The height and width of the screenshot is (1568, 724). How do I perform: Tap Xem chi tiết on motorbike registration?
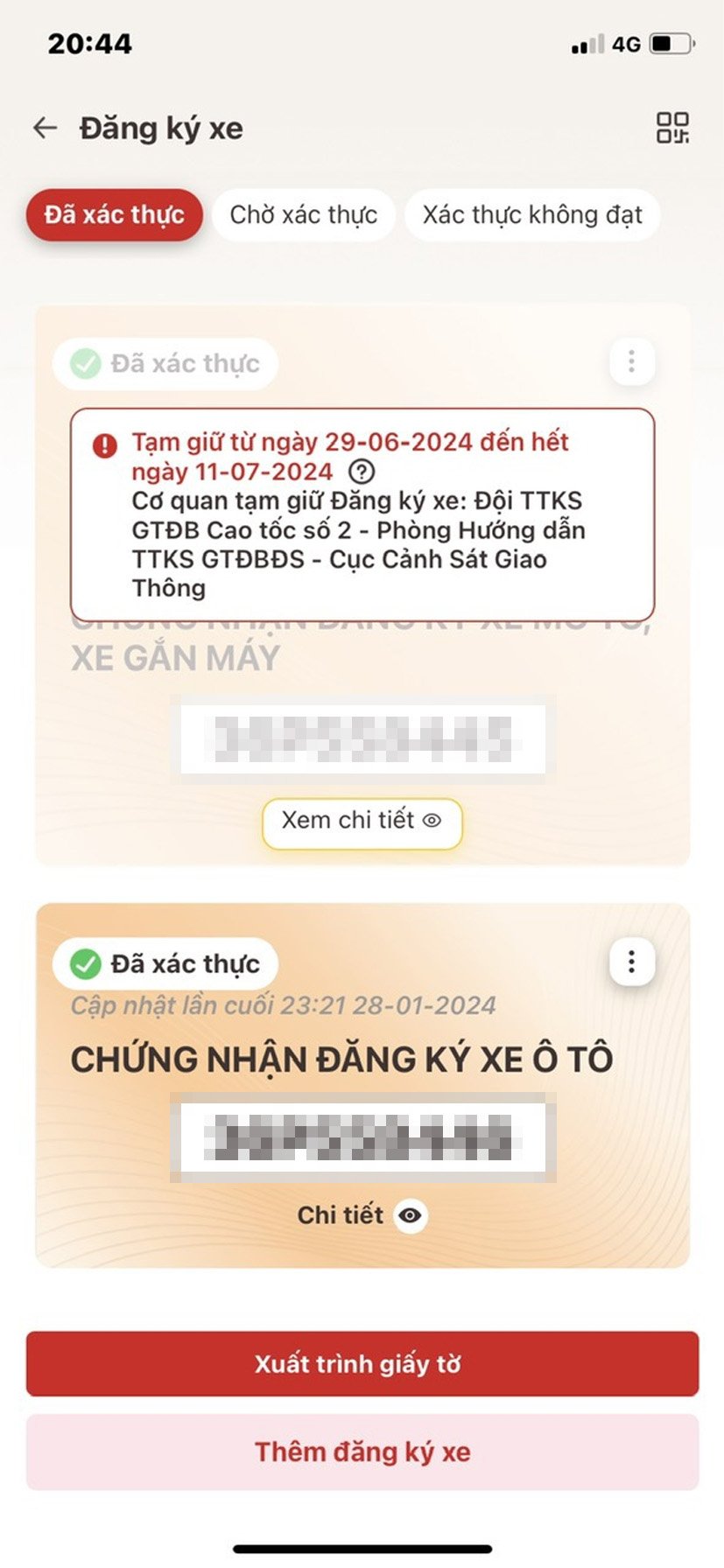click(x=362, y=822)
